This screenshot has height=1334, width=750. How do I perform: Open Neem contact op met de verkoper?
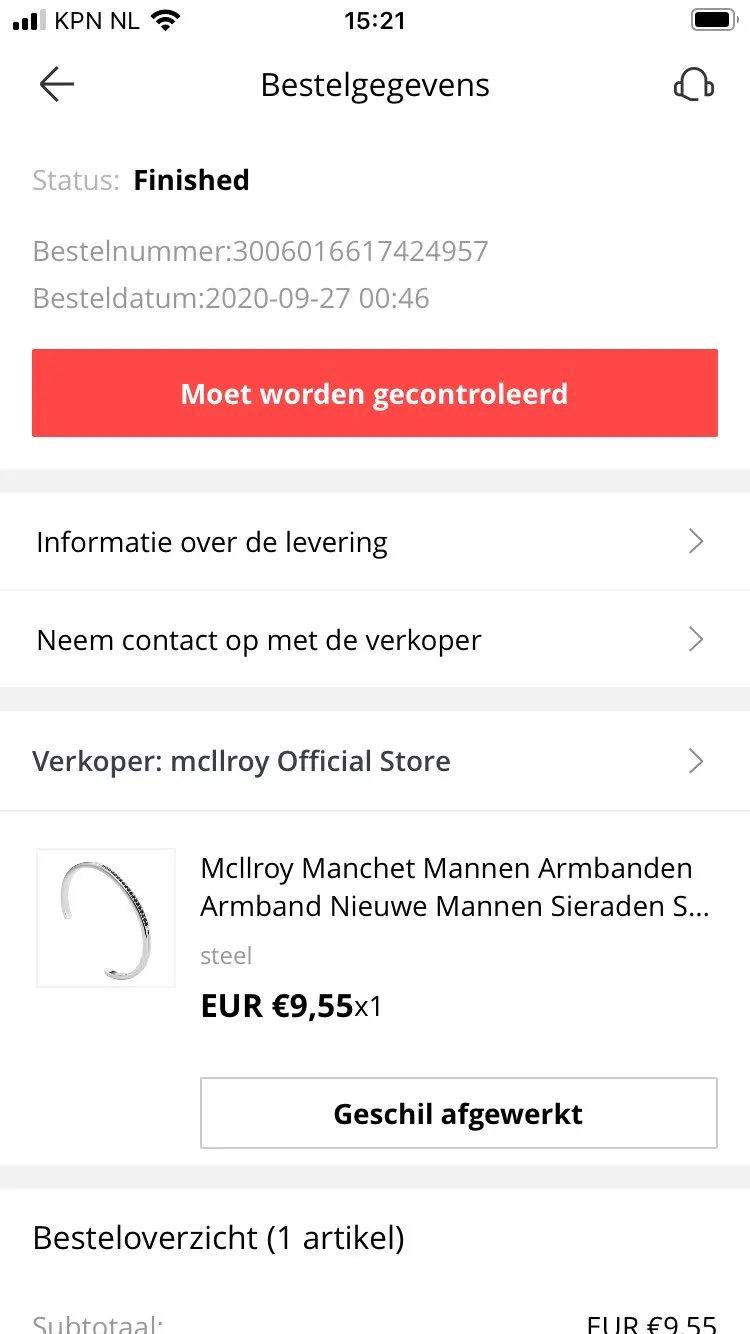[x=375, y=640]
